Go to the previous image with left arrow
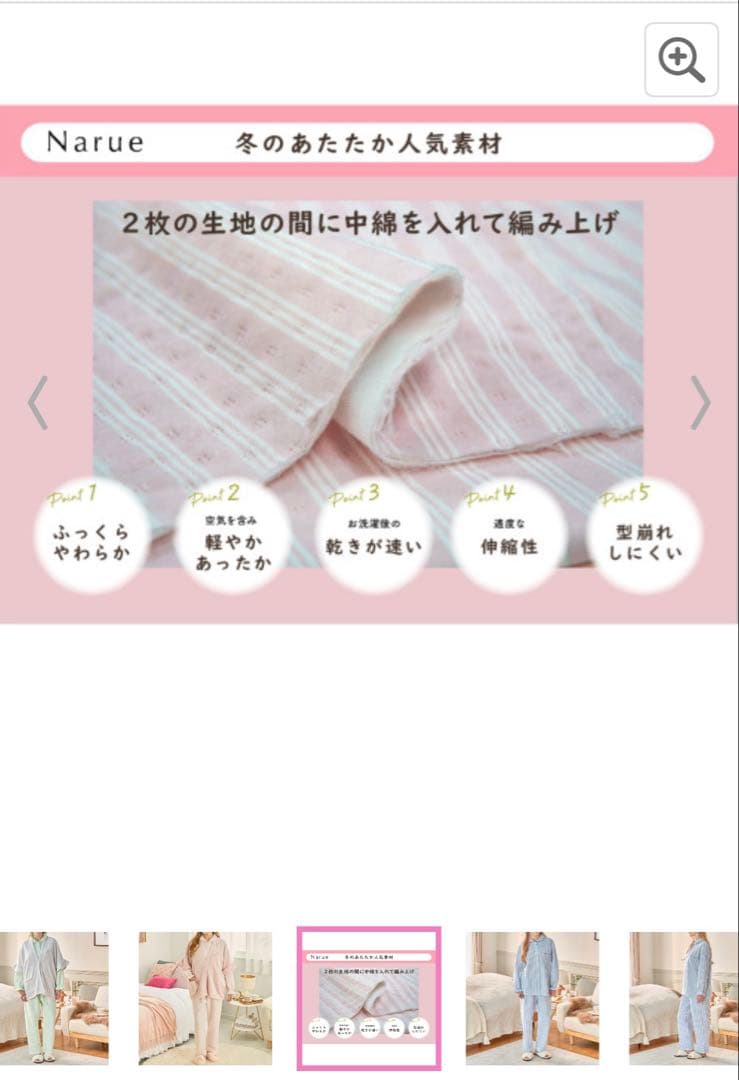 [37, 403]
